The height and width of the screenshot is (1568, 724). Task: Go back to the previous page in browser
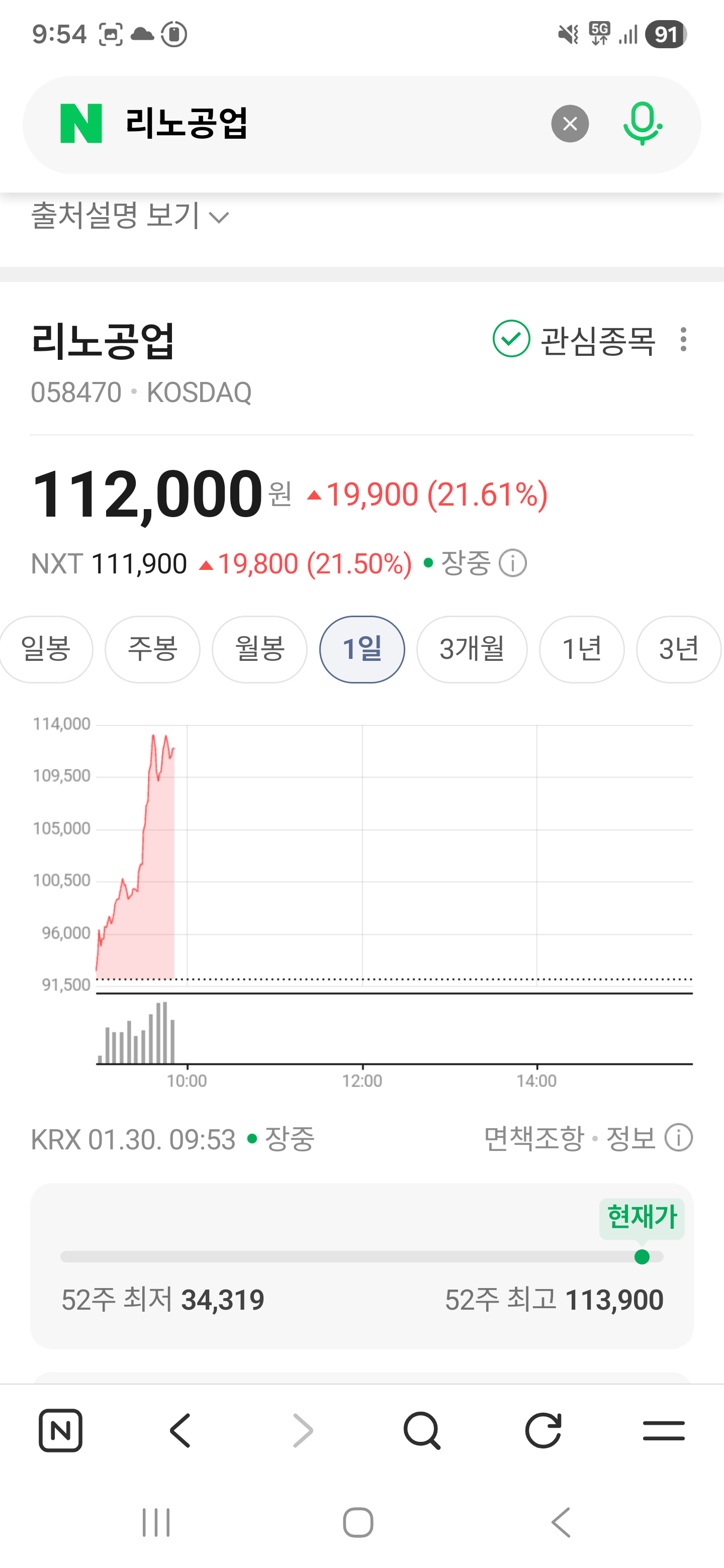click(180, 1430)
